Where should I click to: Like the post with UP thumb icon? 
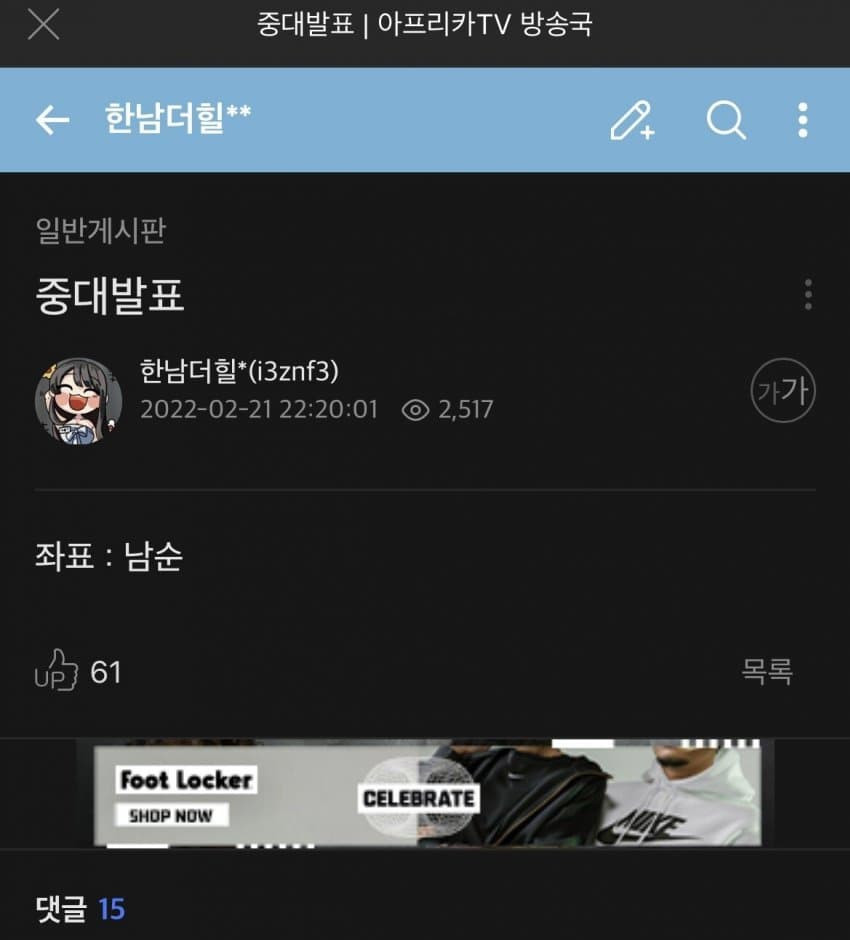point(57,671)
